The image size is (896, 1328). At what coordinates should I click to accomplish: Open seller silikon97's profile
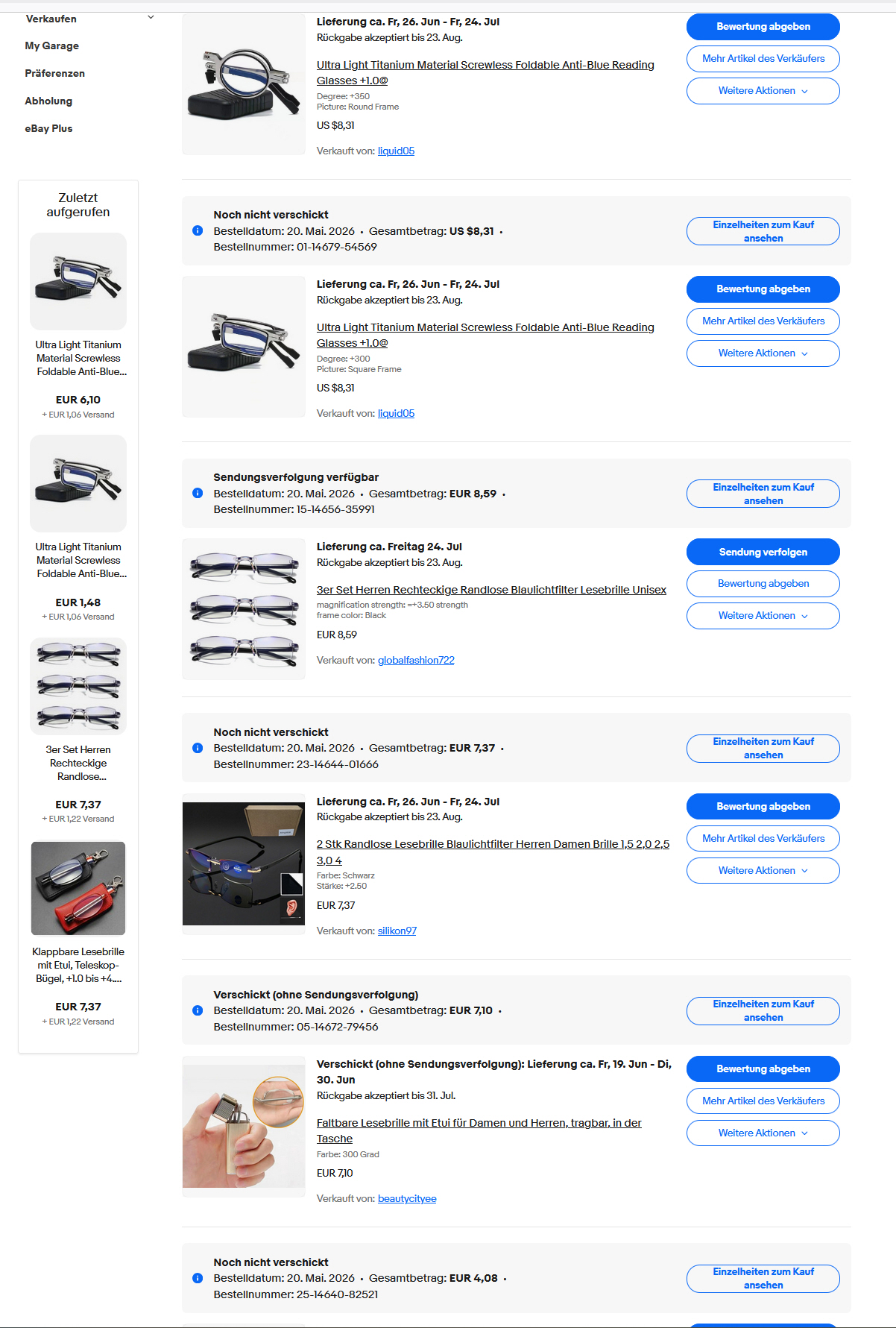[397, 931]
